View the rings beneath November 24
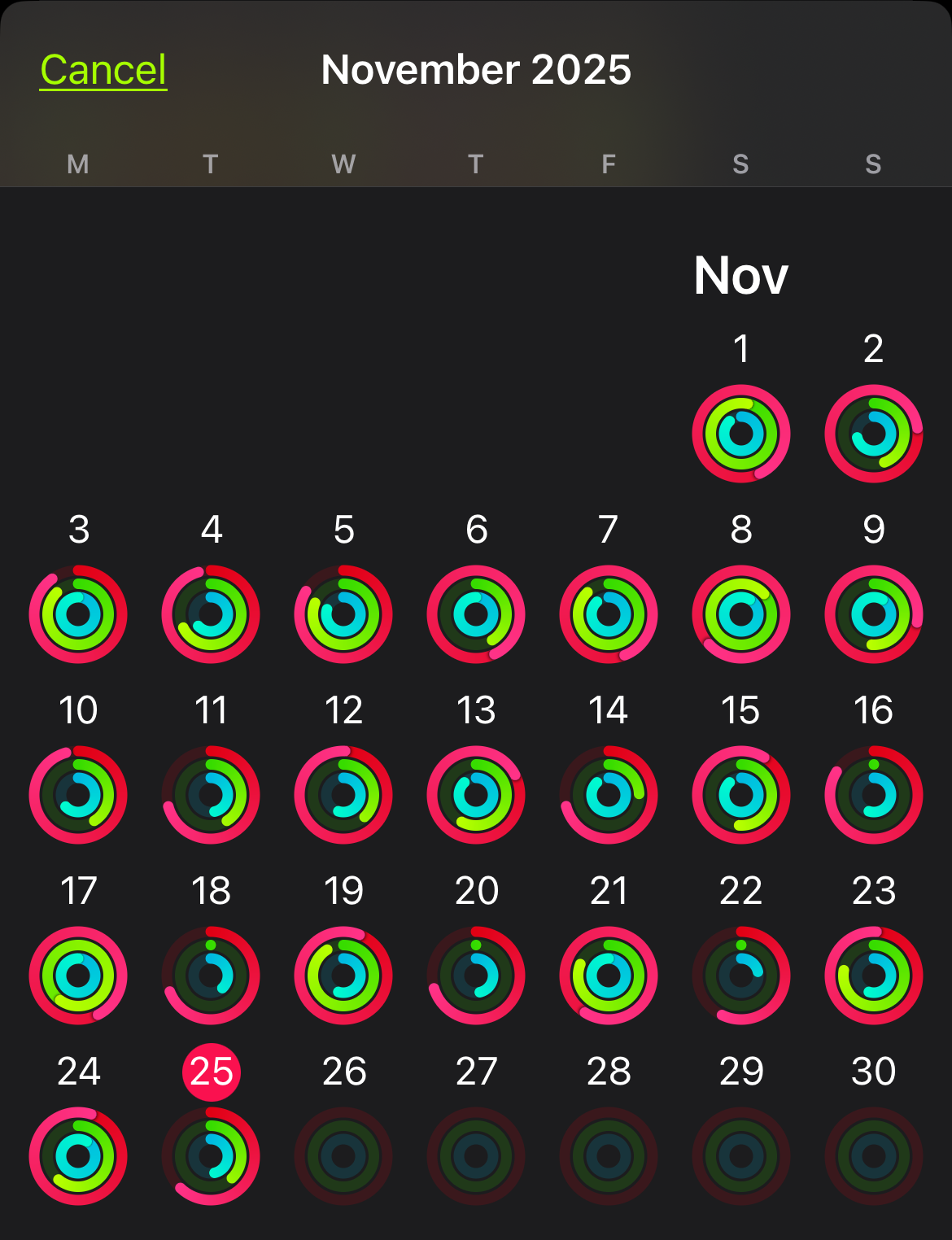 [78, 1155]
